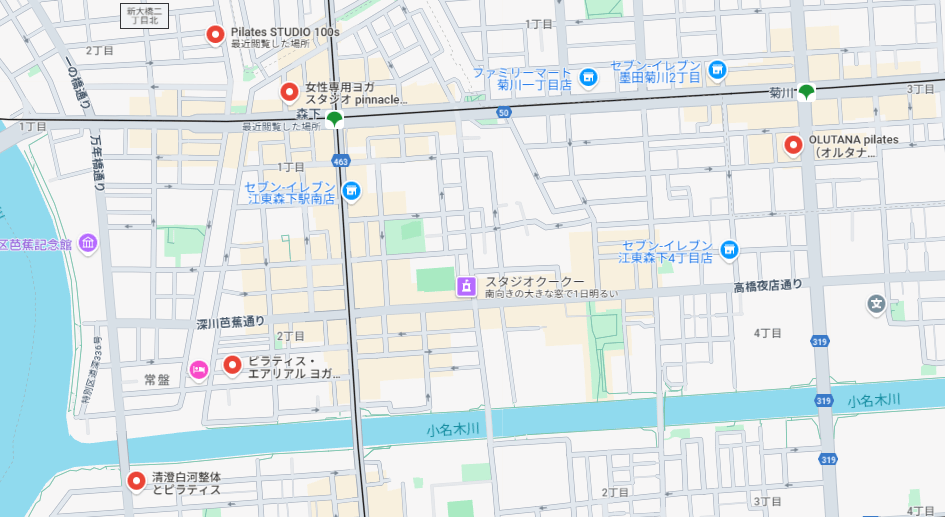Viewport: 945px width, 517px height.
Task: Open the スタジオクークー place marker
Action: tap(466, 287)
